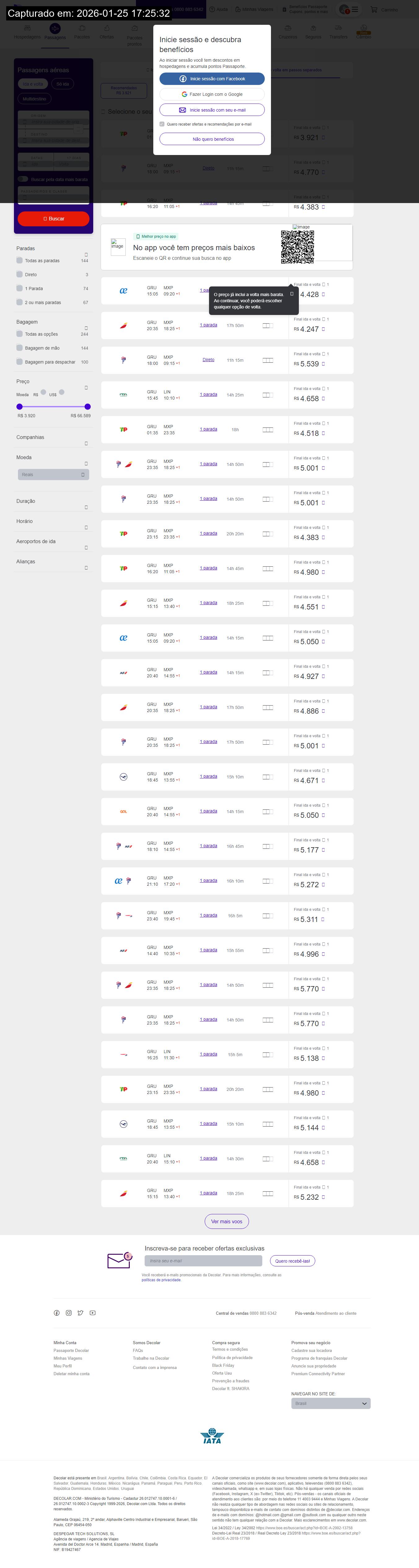Image resolution: width=419 pixels, height=1568 pixels.
Task: Filter by Bagagem de mão
Action: pyautogui.click(x=20, y=348)
